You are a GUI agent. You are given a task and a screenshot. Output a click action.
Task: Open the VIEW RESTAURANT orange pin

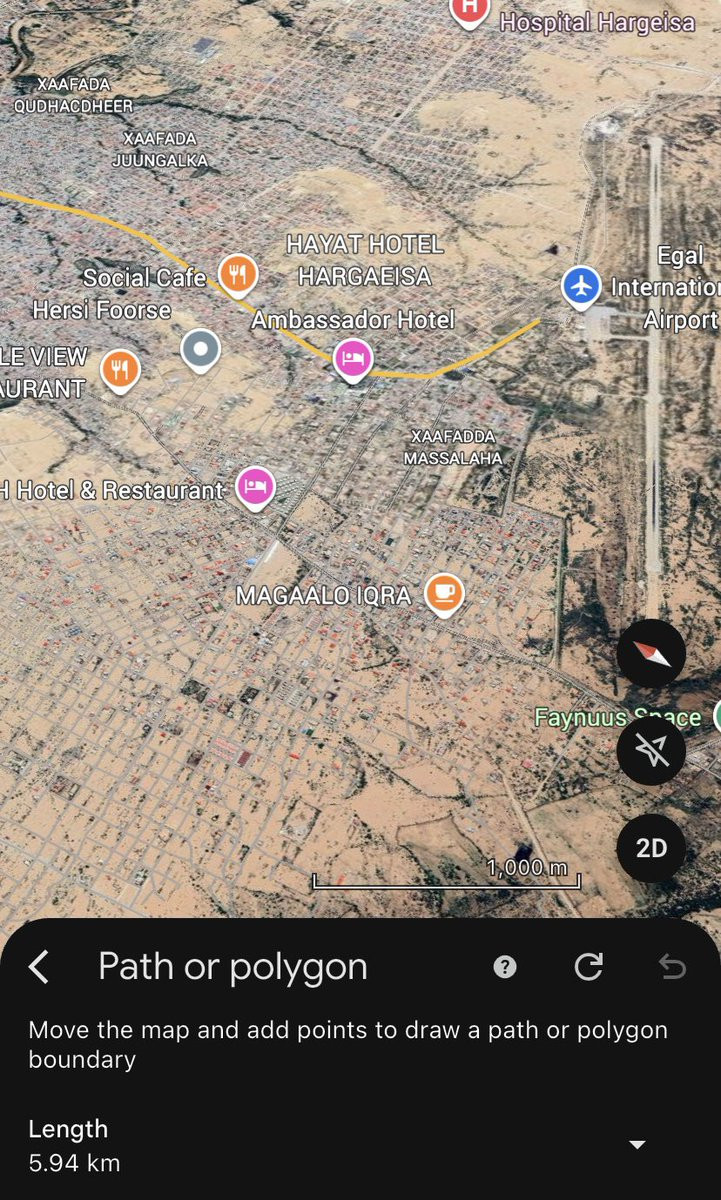click(120, 371)
